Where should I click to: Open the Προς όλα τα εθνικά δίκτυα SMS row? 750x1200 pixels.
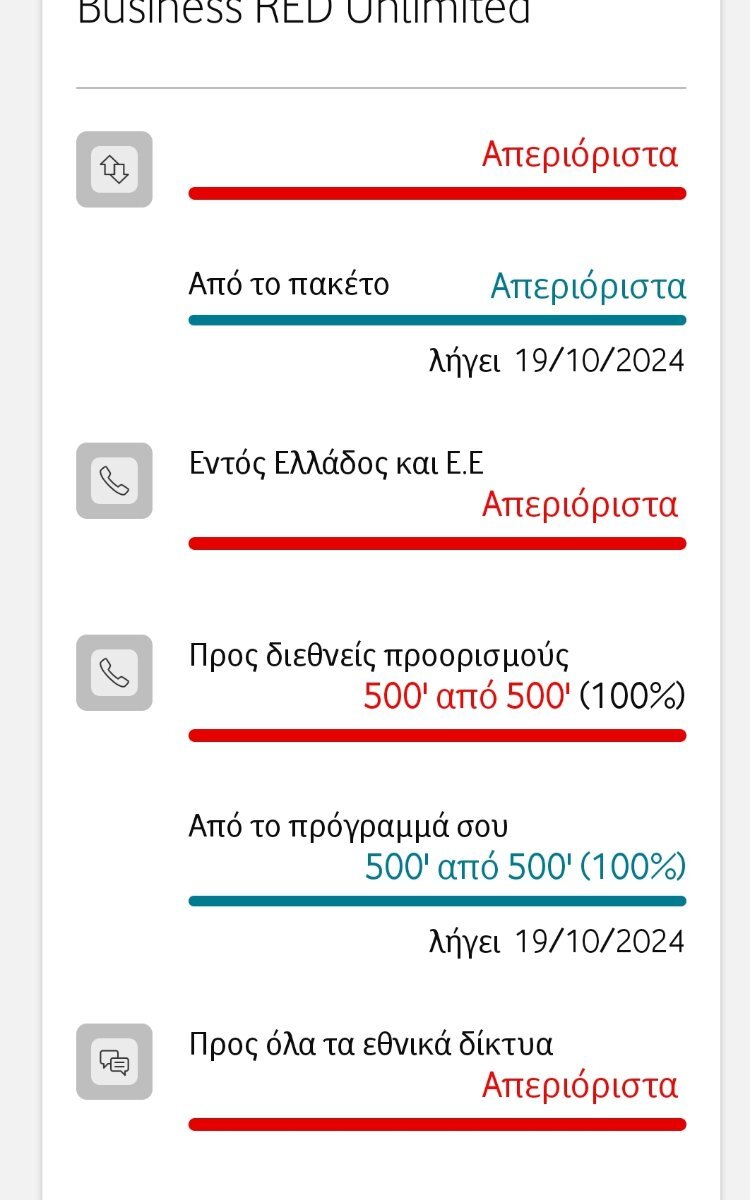tap(381, 1078)
